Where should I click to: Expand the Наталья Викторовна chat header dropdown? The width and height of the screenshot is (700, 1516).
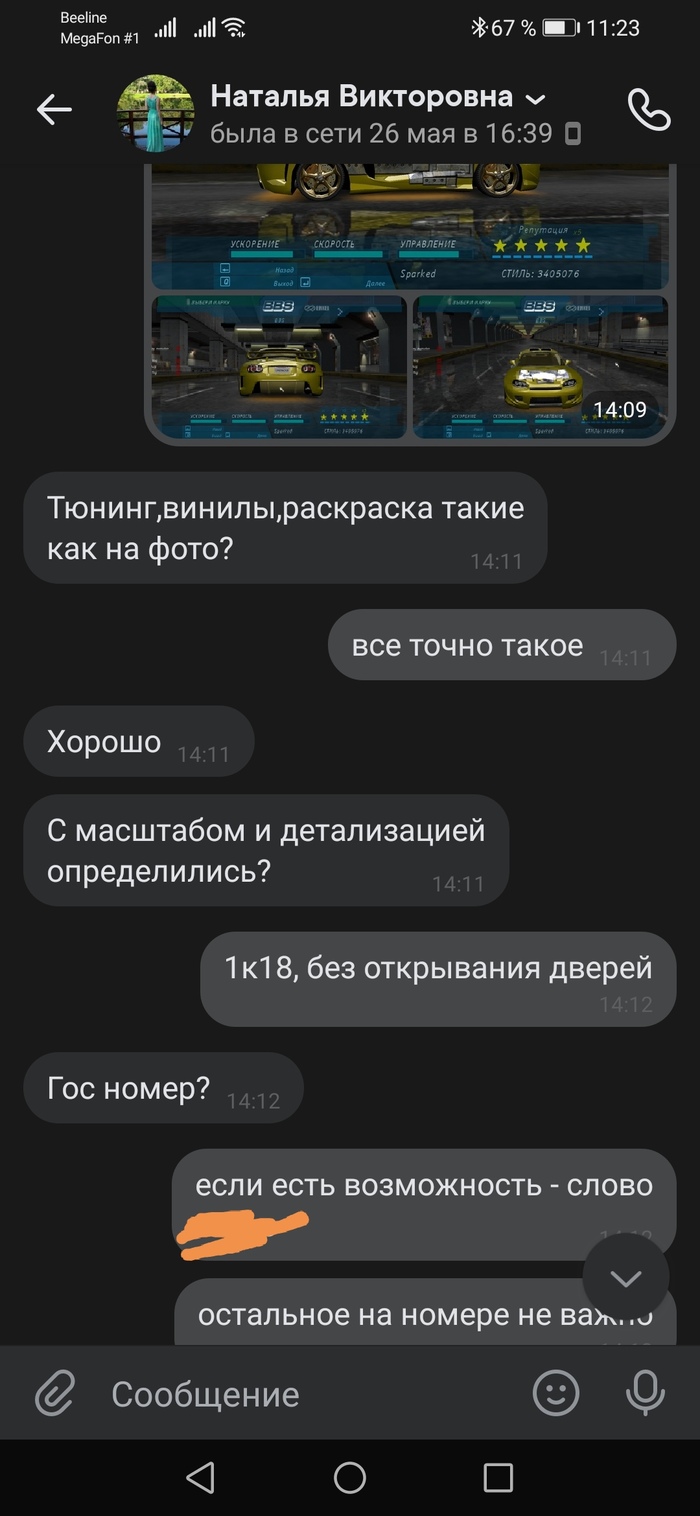pos(536,99)
